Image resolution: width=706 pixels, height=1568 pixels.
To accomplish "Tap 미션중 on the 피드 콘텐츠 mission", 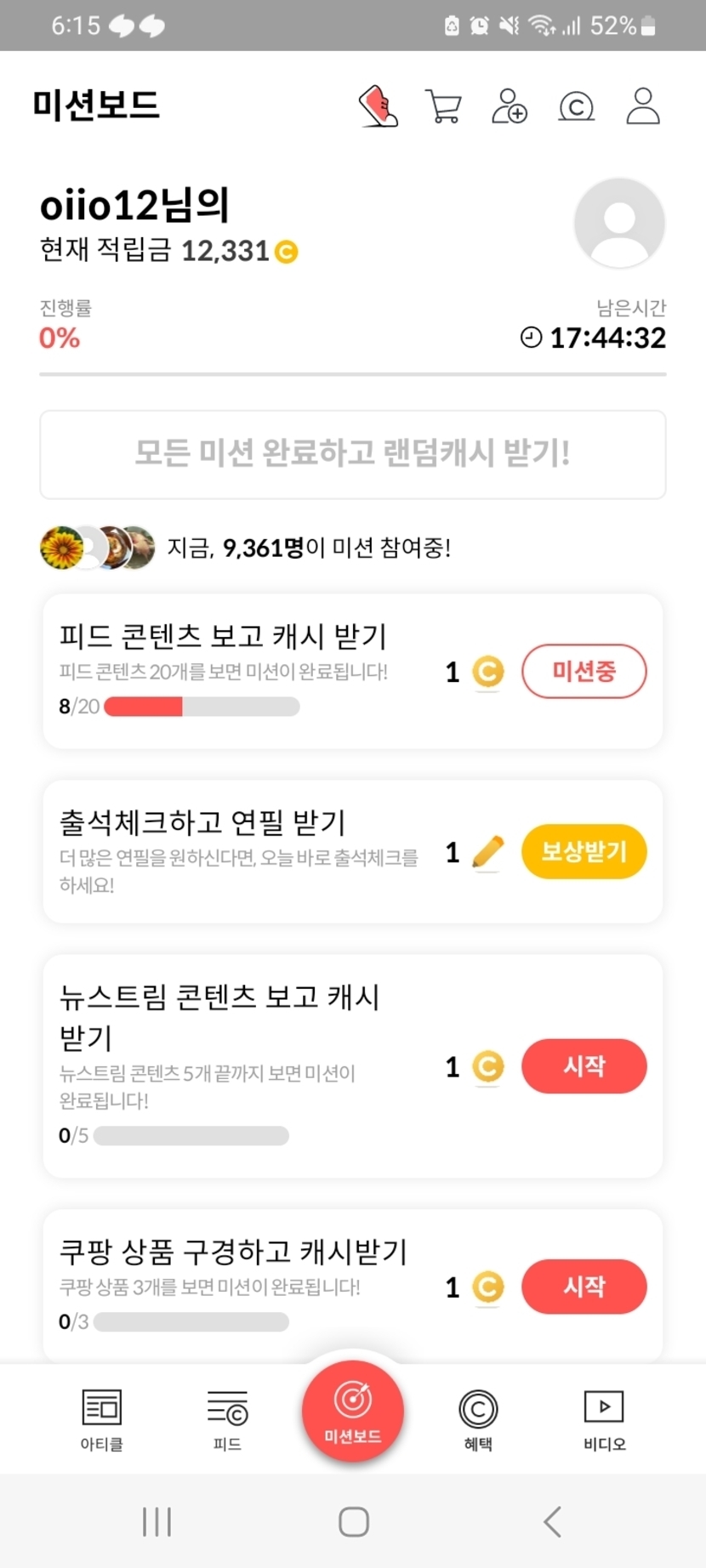I will (x=584, y=672).
